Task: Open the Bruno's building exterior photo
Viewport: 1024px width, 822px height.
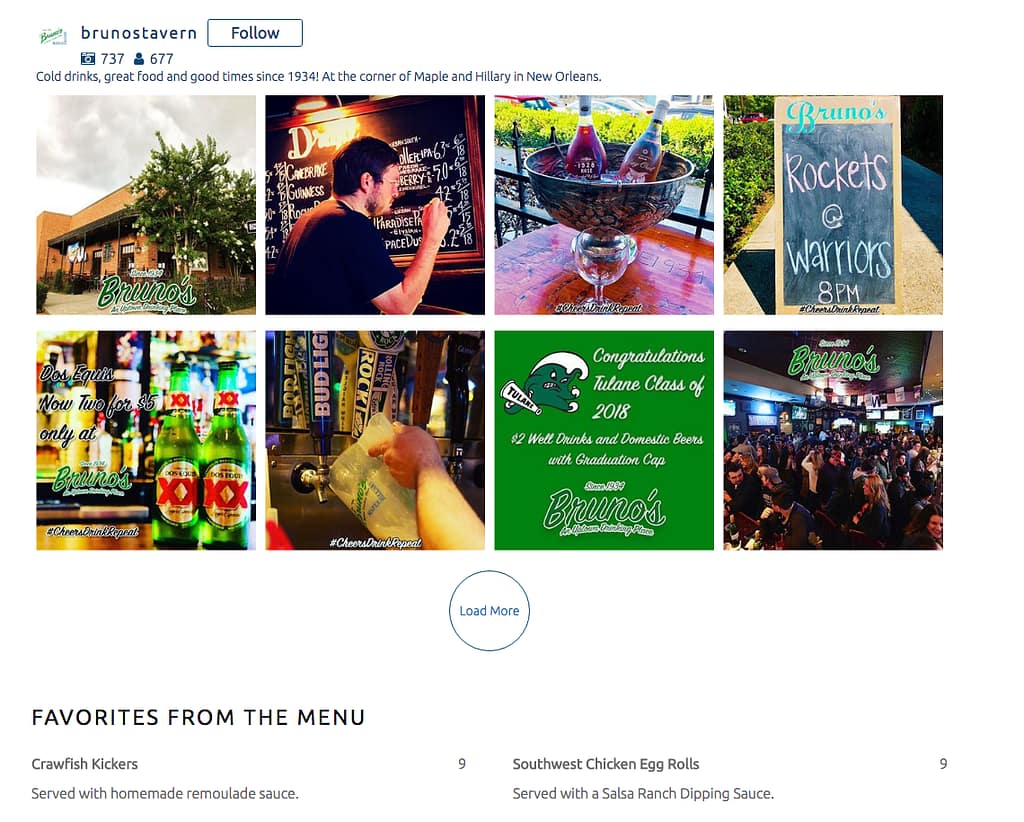Action: click(146, 205)
